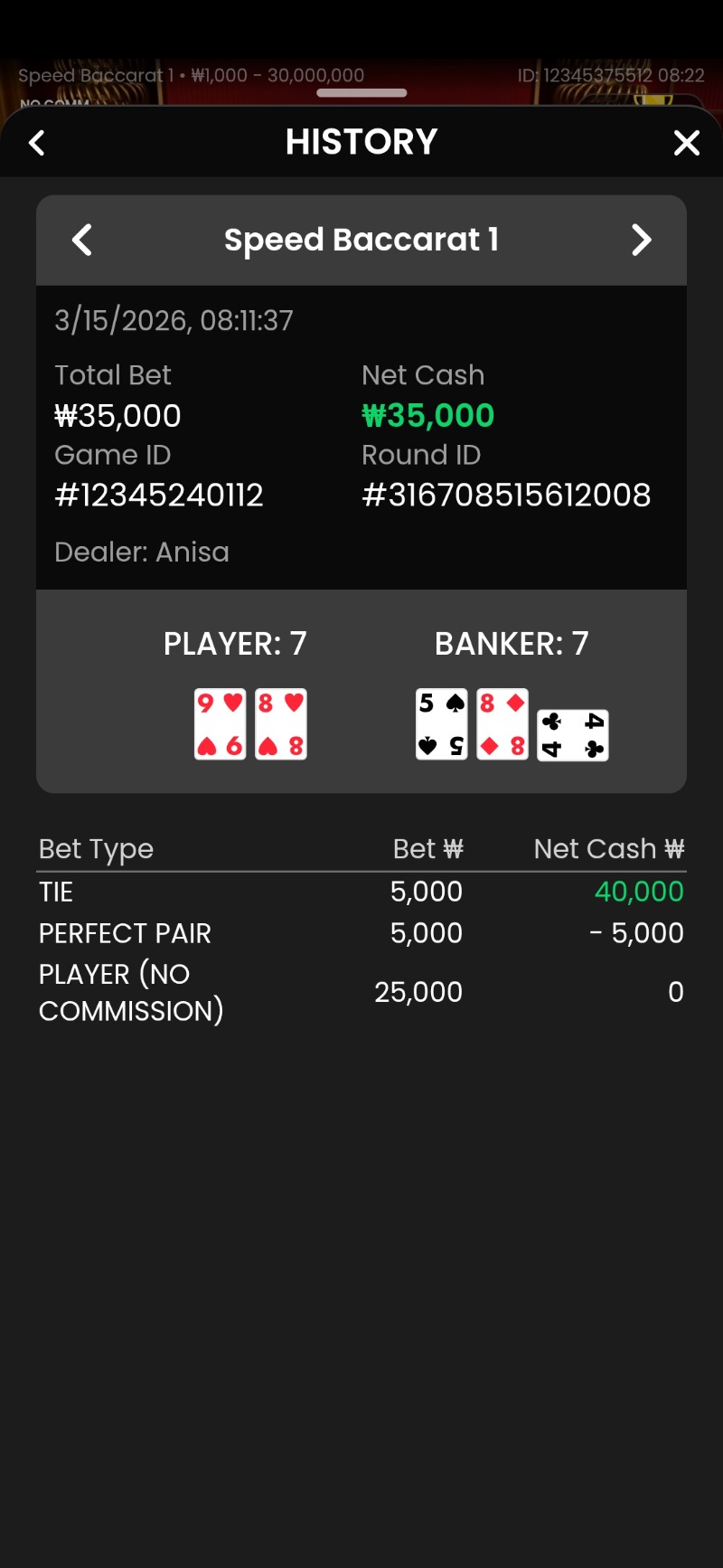
Task: Go back from the History panel
Action: (x=37, y=143)
